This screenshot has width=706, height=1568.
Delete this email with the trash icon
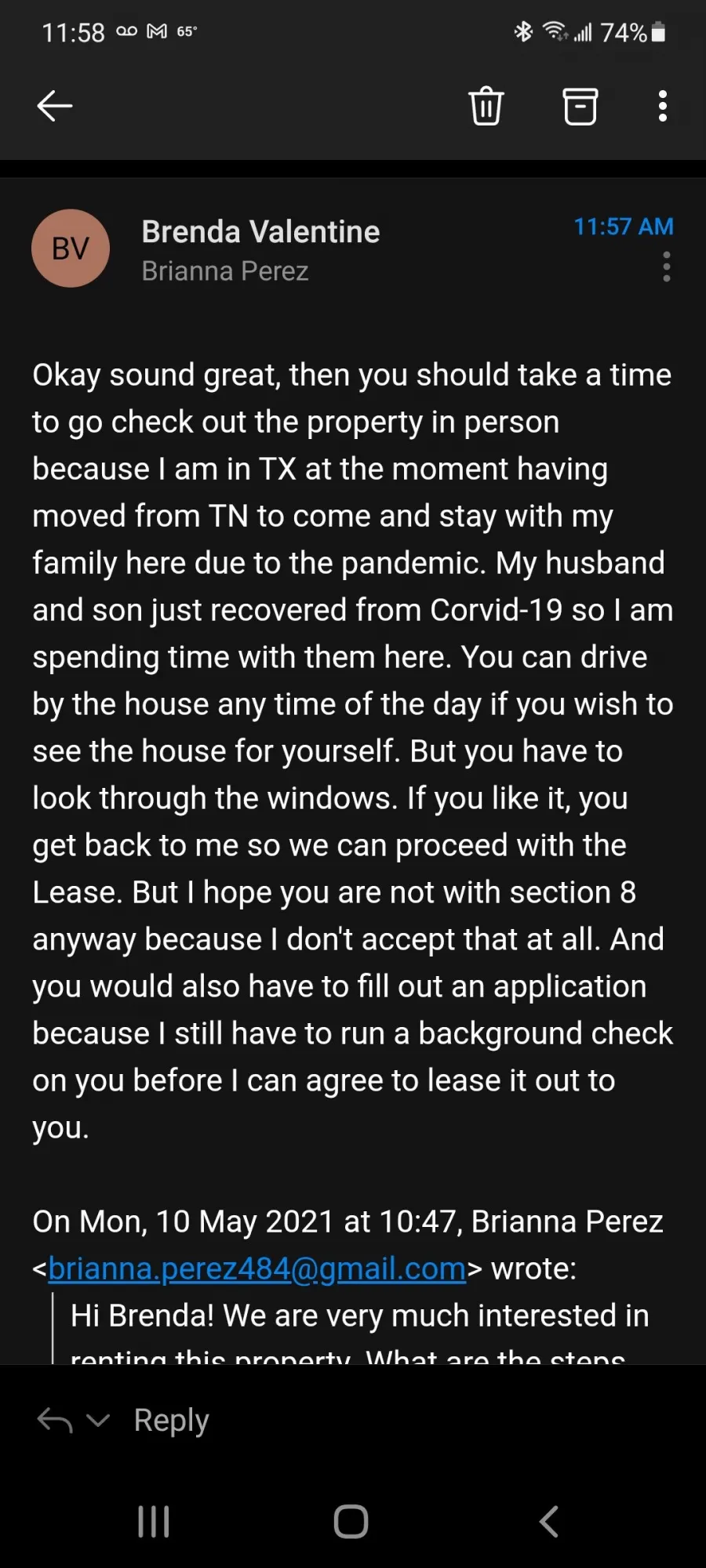[x=486, y=106]
